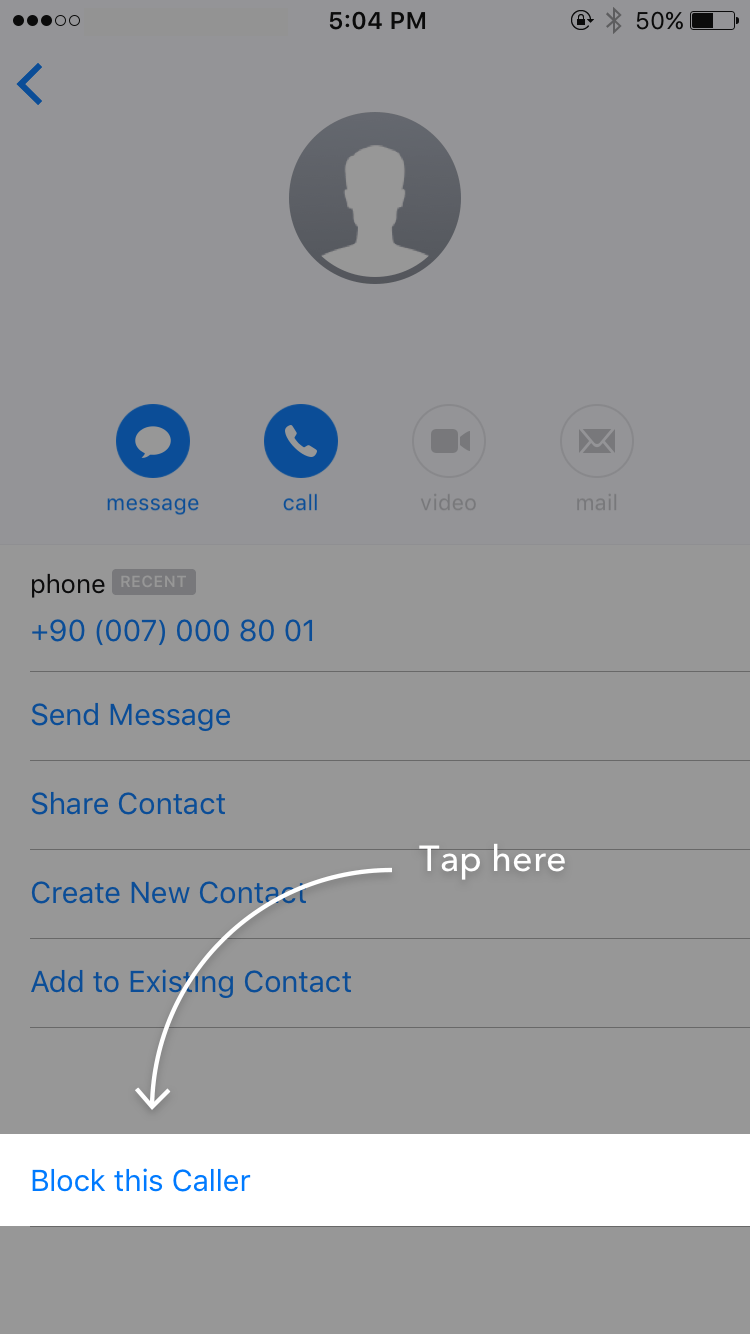Select Share Contact

(128, 804)
